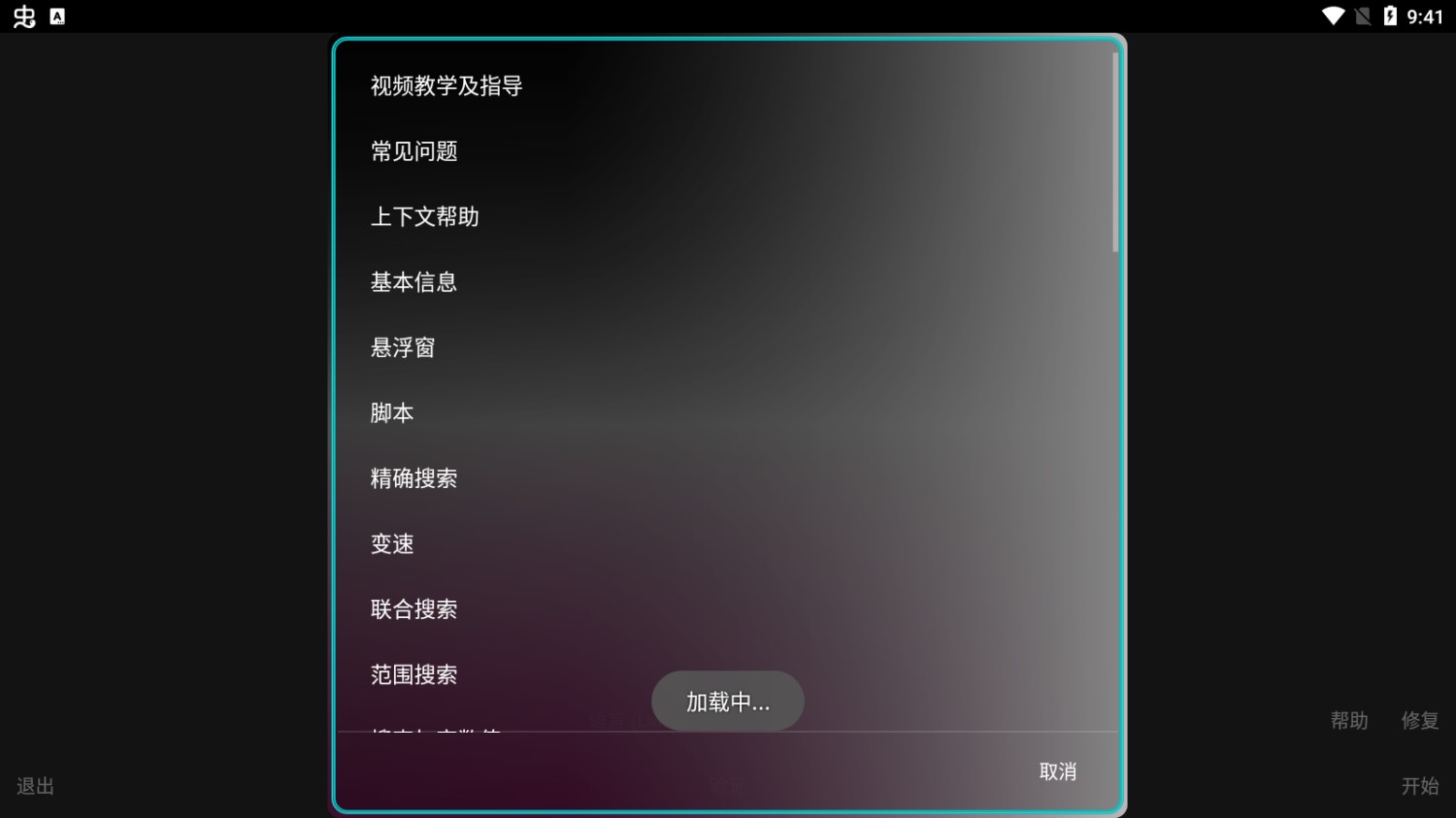Image resolution: width=1456 pixels, height=818 pixels.
Task: Open 范围搜索 help entry
Action: point(414,674)
